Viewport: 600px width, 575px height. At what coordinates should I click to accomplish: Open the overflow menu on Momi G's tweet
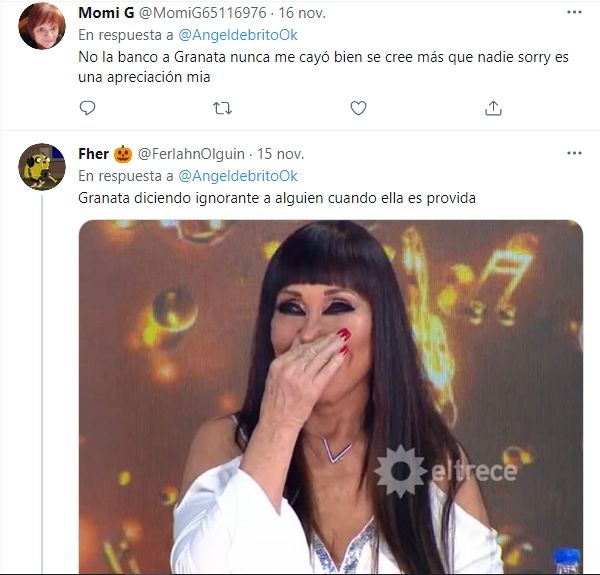coord(574,11)
